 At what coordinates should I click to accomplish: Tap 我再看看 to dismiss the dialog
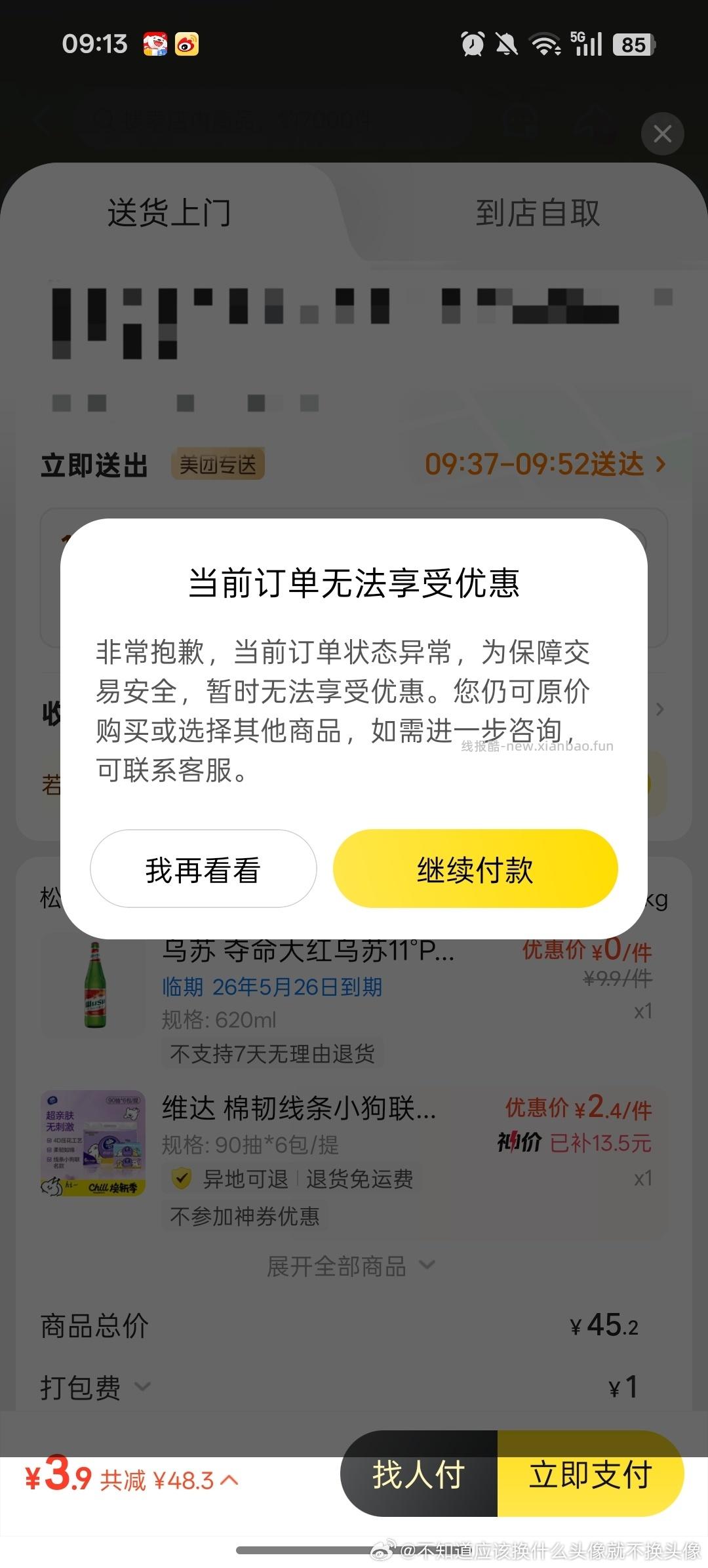coord(203,869)
